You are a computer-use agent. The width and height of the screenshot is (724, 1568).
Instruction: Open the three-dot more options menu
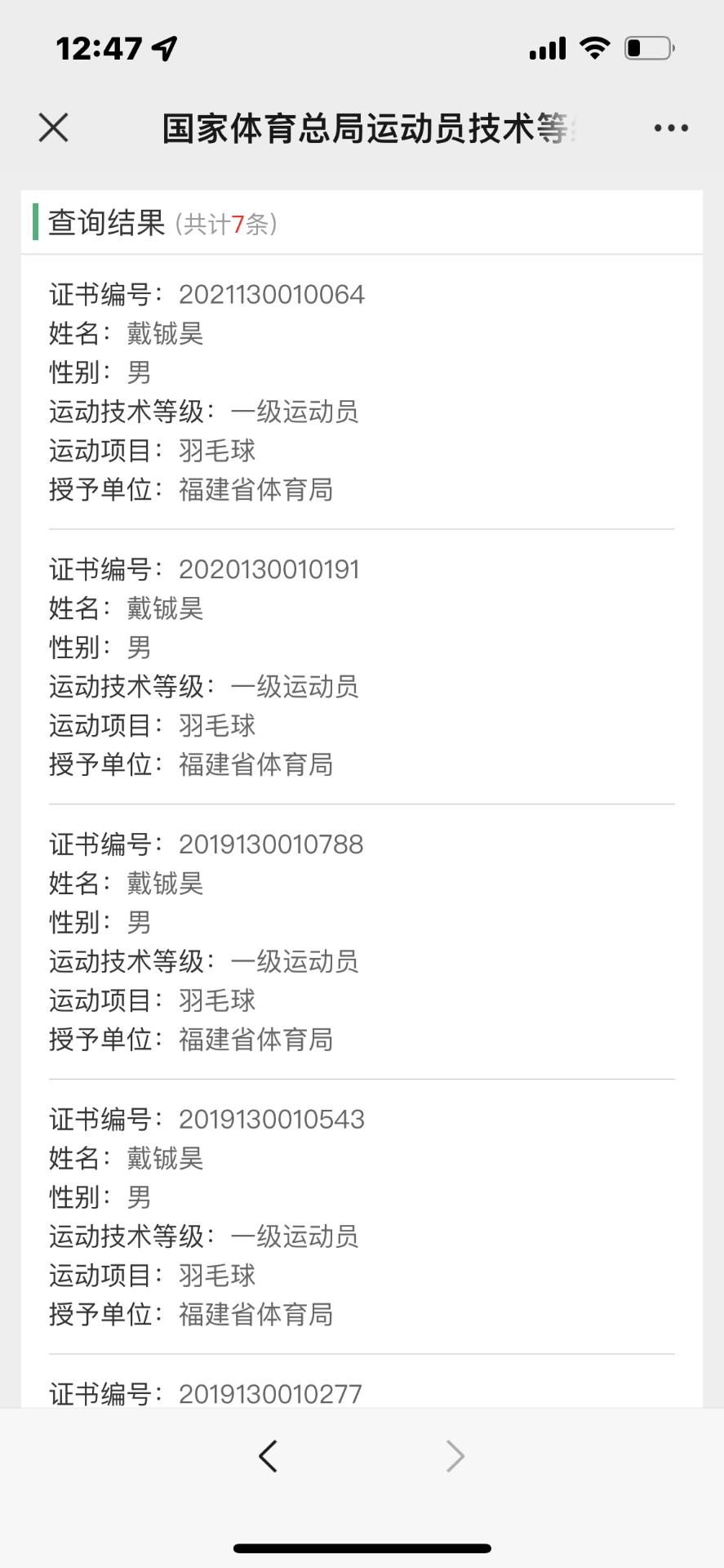[x=671, y=128]
